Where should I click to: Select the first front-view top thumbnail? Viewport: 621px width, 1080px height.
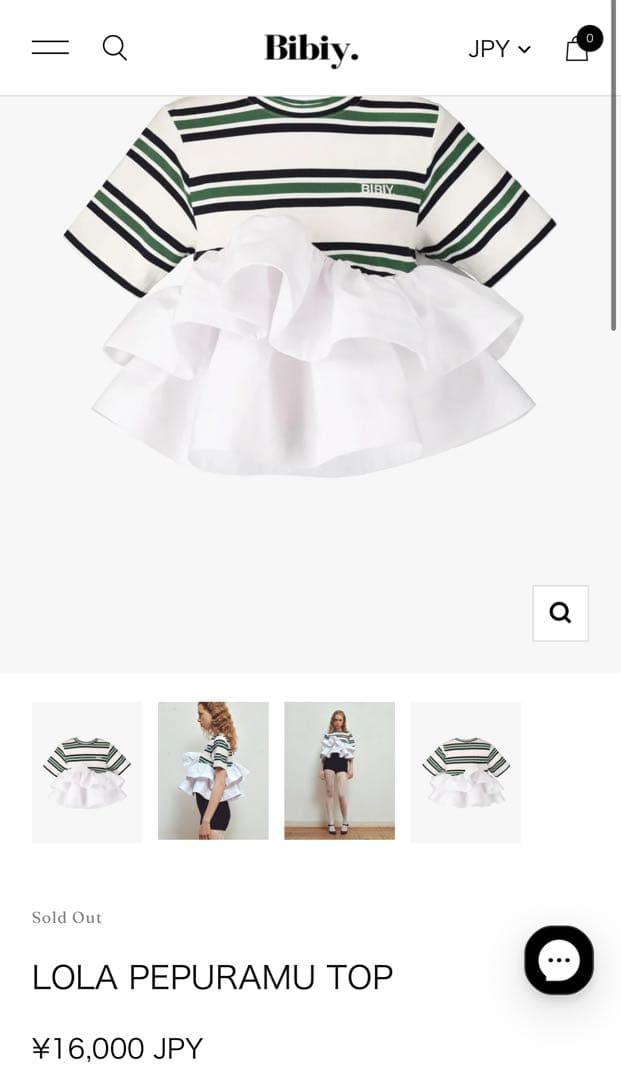(87, 772)
